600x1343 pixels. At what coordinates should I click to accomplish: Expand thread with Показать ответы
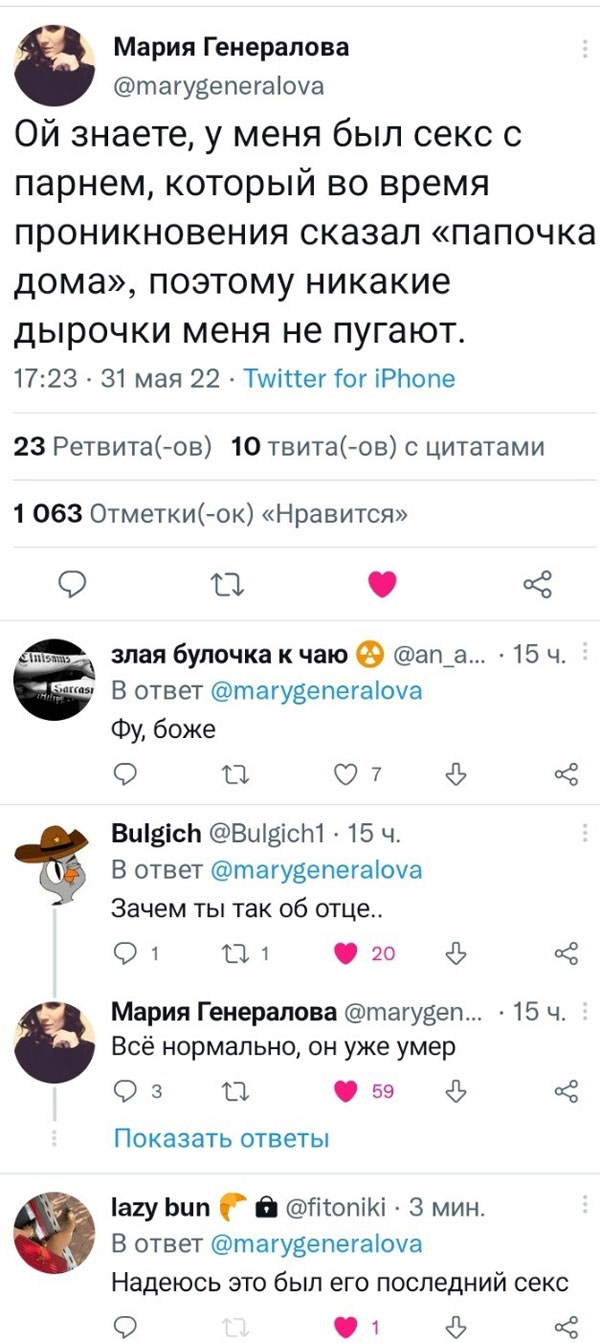tap(221, 1138)
